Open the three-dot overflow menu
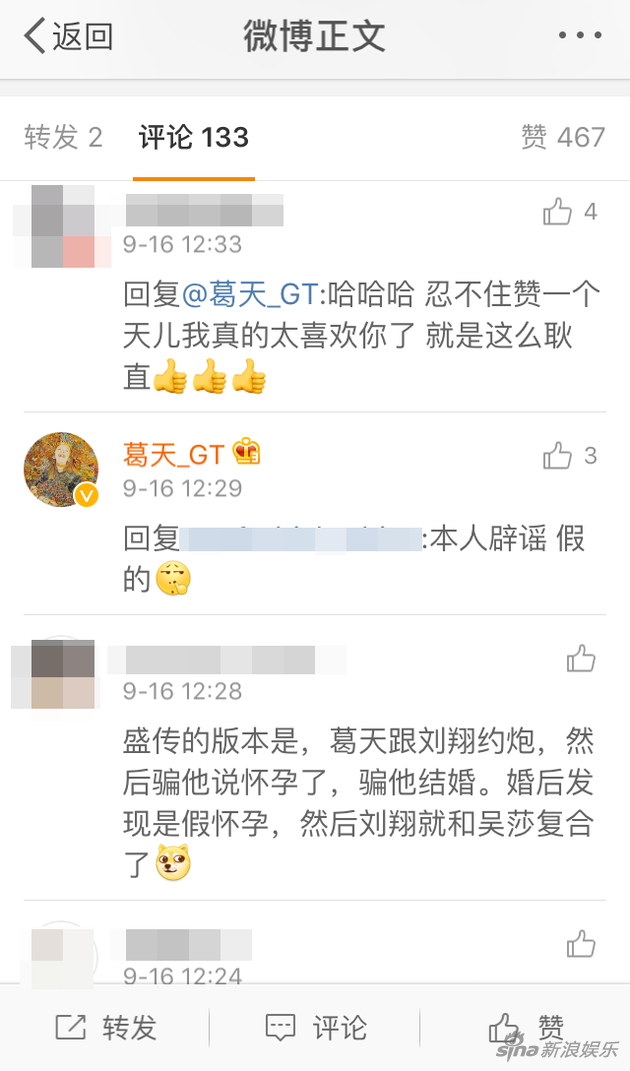 pyautogui.click(x=580, y=37)
